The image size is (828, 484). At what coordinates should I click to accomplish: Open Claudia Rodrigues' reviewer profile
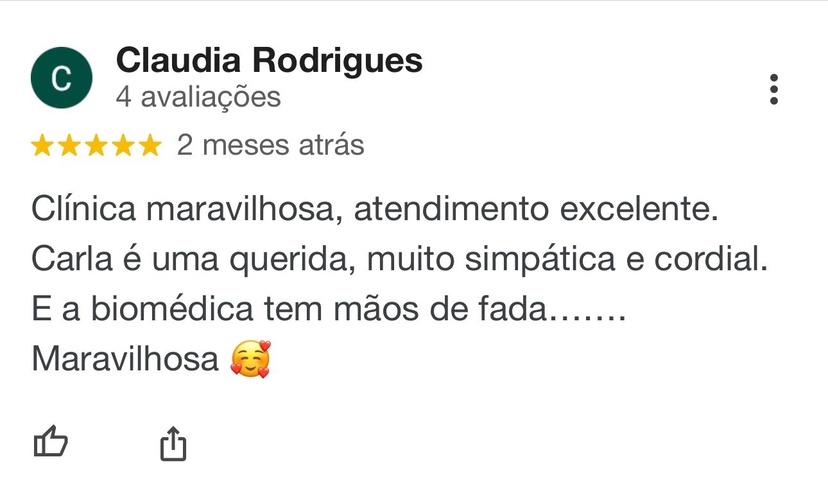(269, 61)
